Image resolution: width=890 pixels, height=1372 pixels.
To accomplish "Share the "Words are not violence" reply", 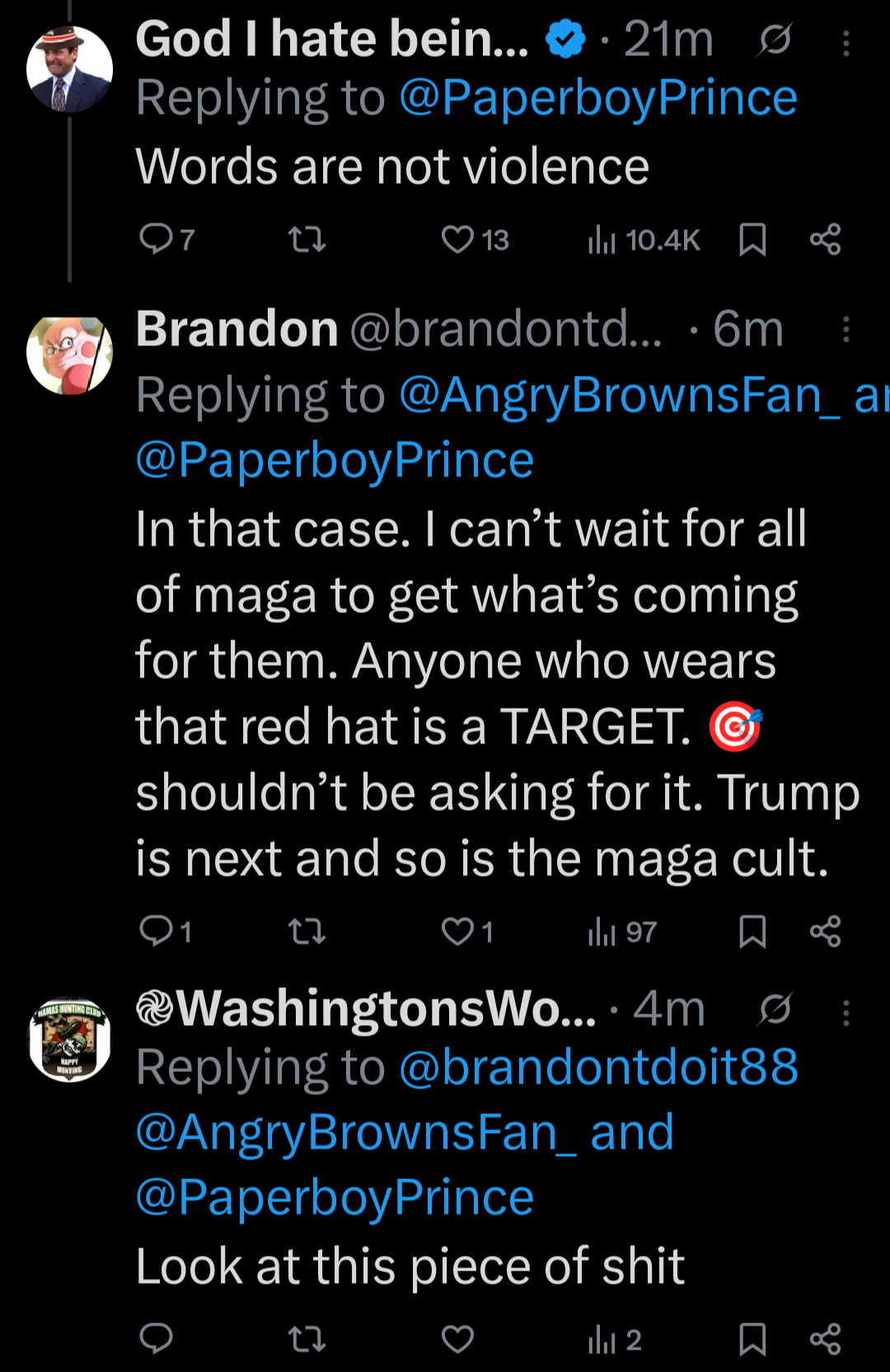I will click(x=825, y=240).
